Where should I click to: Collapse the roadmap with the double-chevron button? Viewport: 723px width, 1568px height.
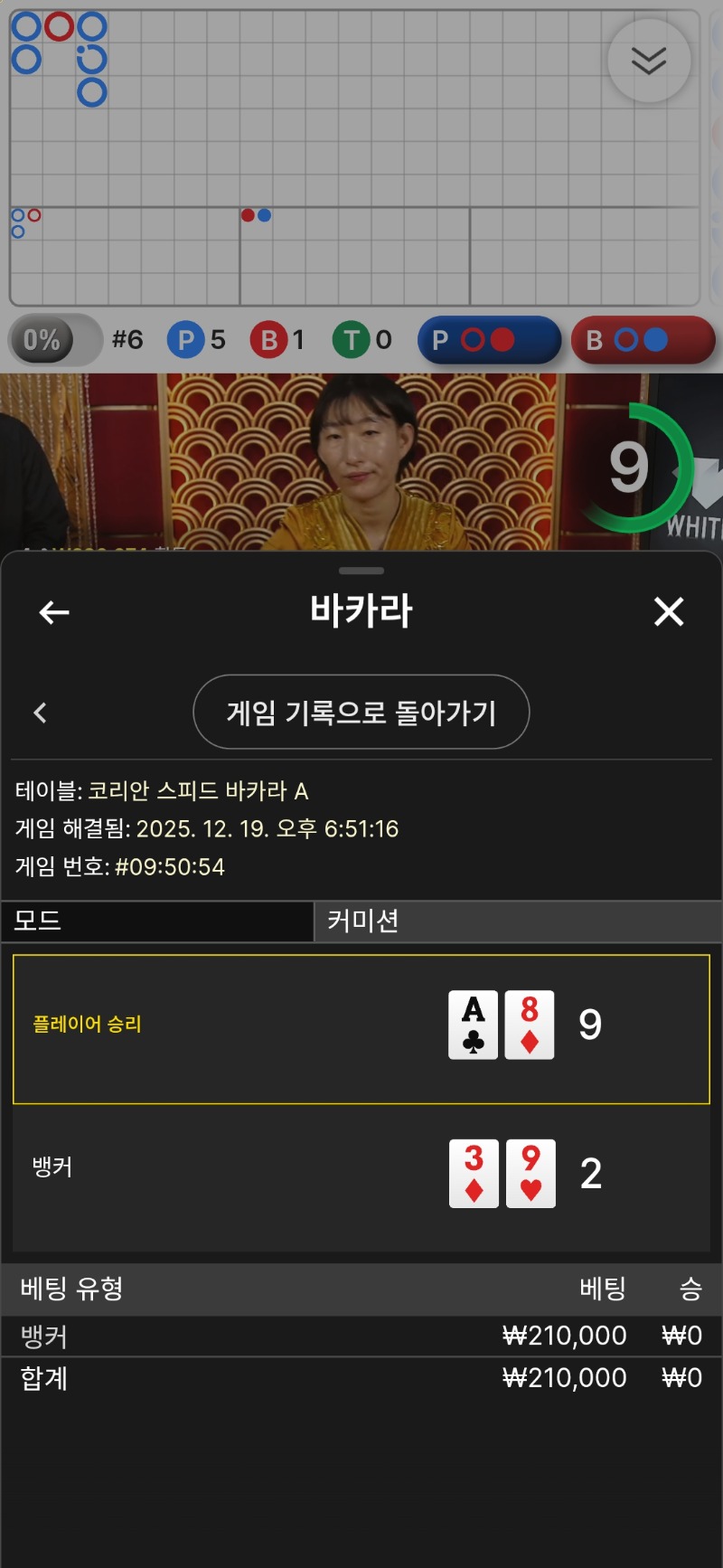pos(649,61)
